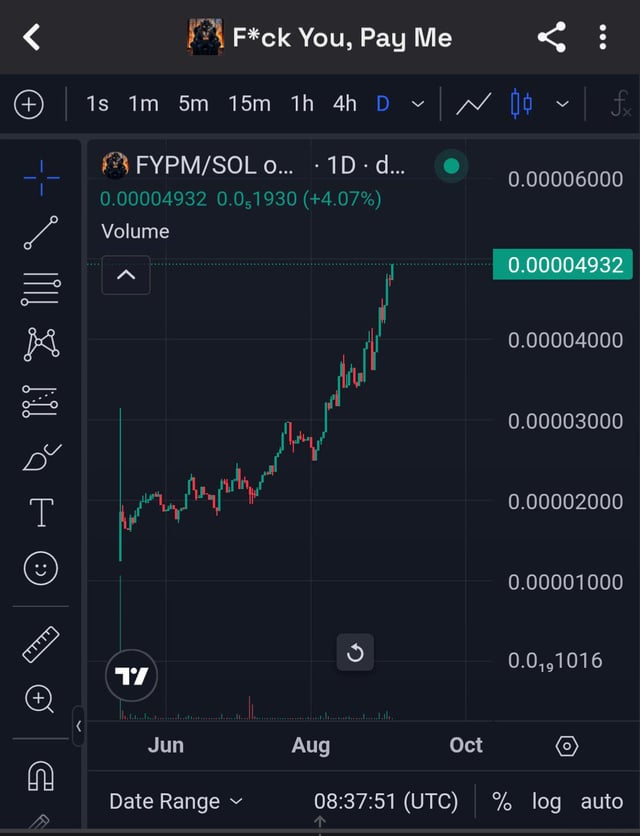This screenshot has width=640, height=836.
Task: Select the candlestick chart type
Action: (521, 104)
